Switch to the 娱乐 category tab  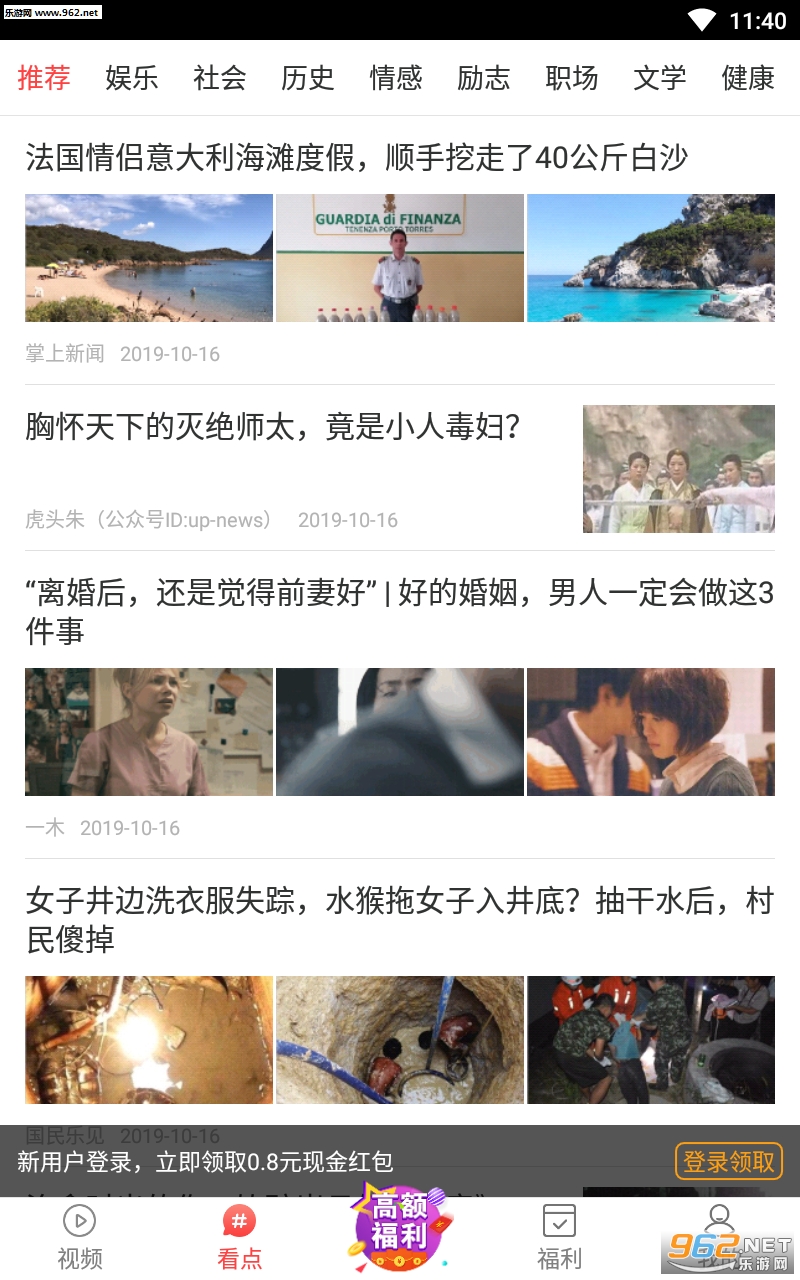pos(132,78)
